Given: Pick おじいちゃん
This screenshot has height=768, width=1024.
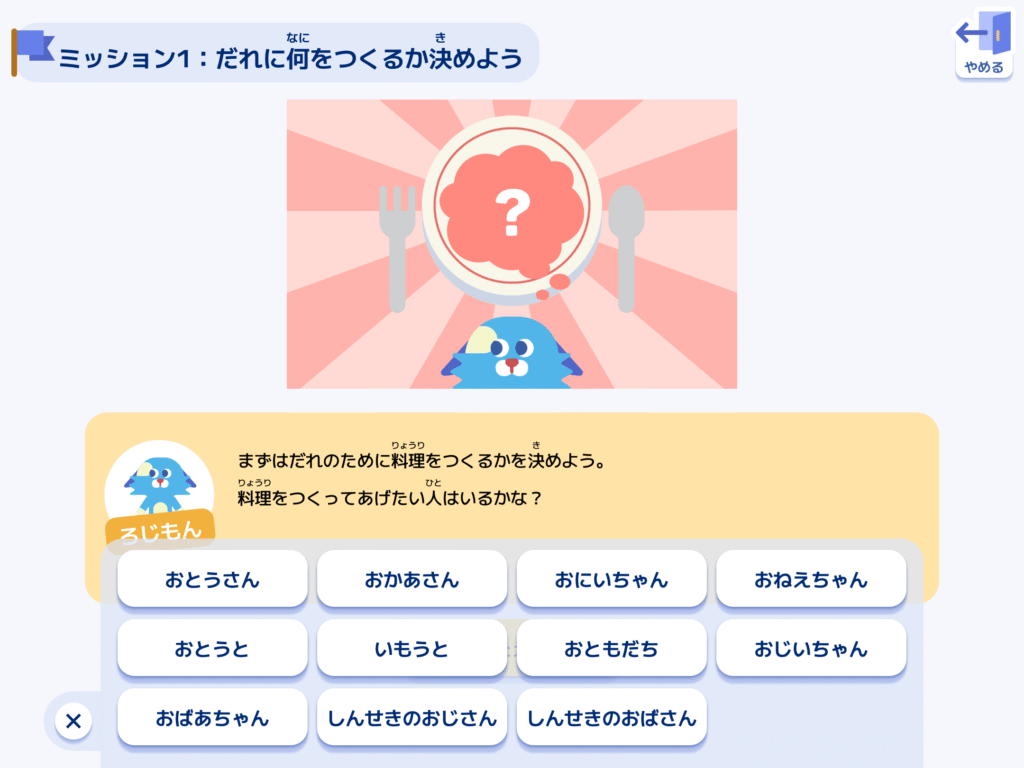Looking at the screenshot, I should pos(811,648).
